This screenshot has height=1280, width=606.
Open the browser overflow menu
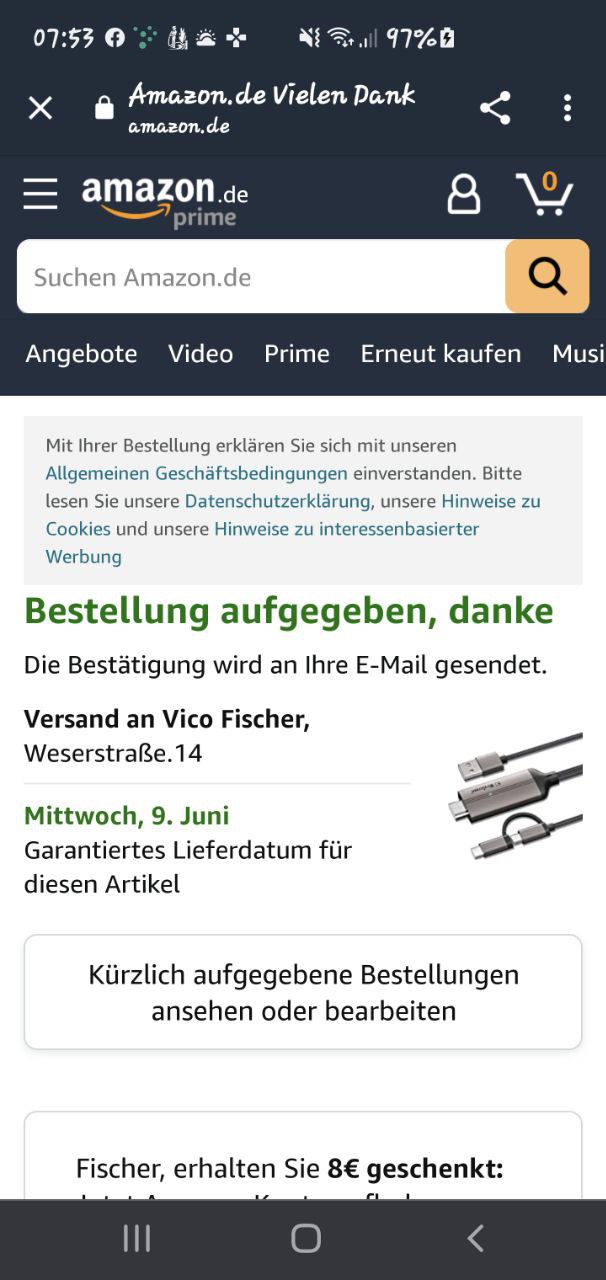pos(567,108)
